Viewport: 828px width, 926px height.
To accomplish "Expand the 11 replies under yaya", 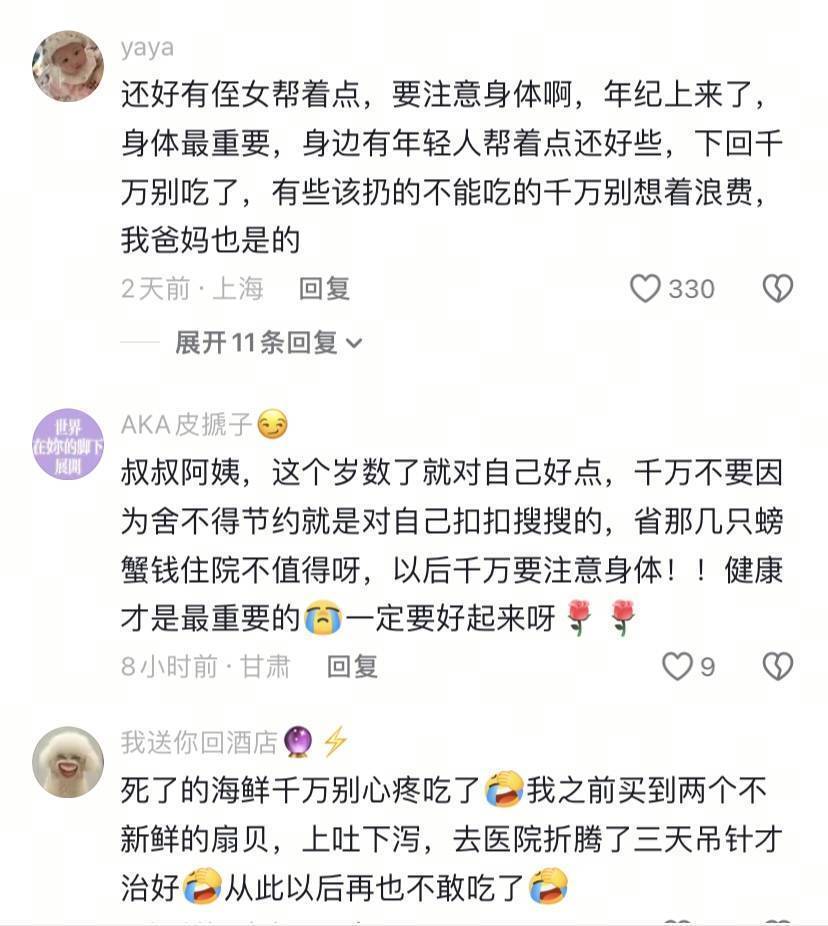I will [267, 343].
